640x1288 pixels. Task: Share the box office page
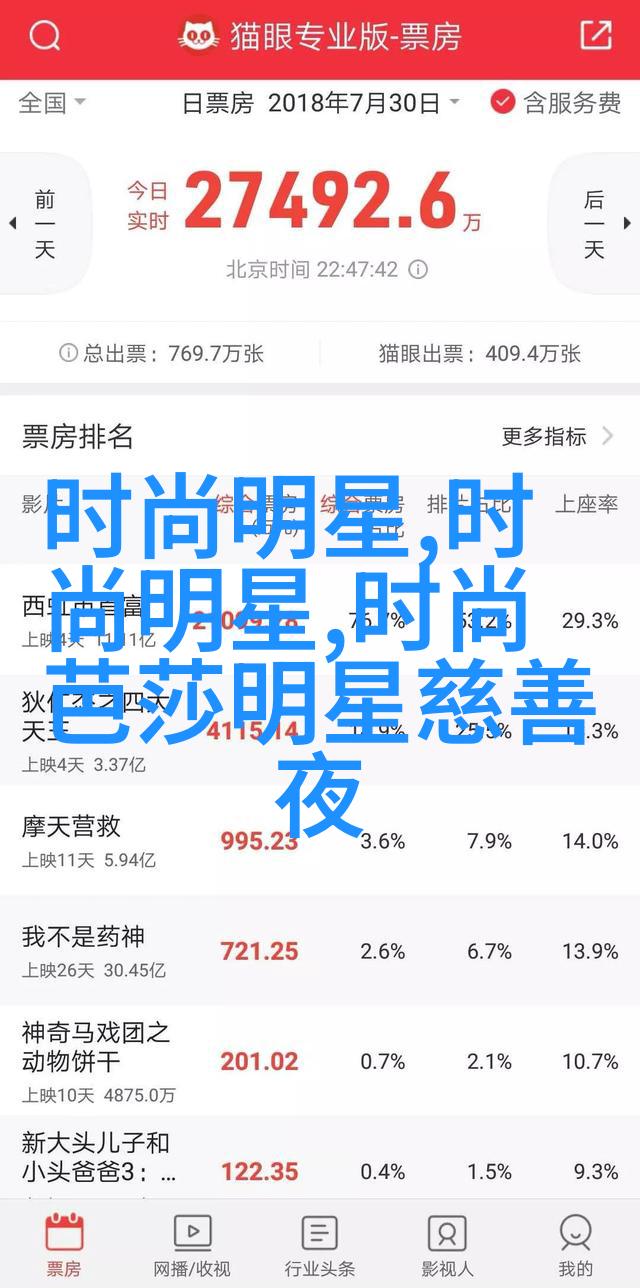click(595, 37)
